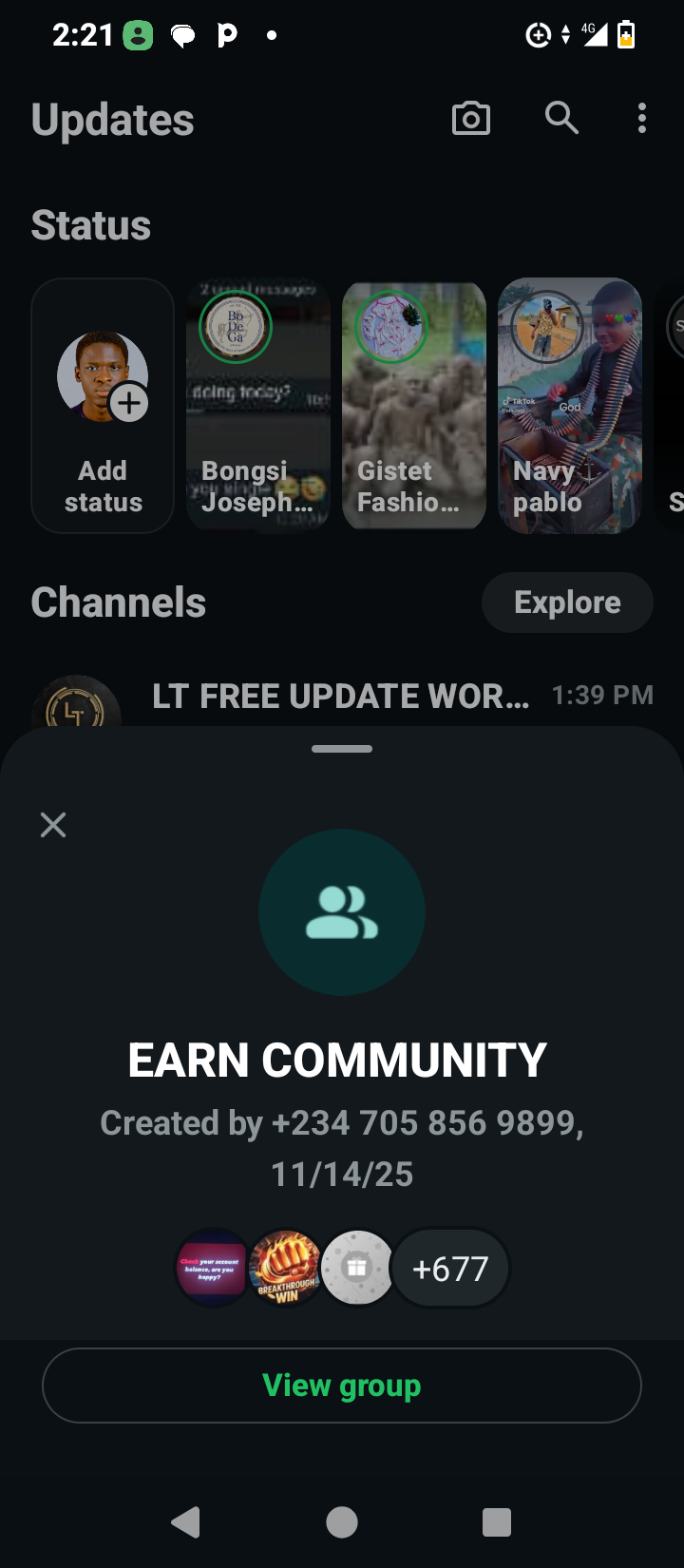Close the EARN COMMUNITY sheet
This screenshot has height=1568, width=684.
[53, 824]
